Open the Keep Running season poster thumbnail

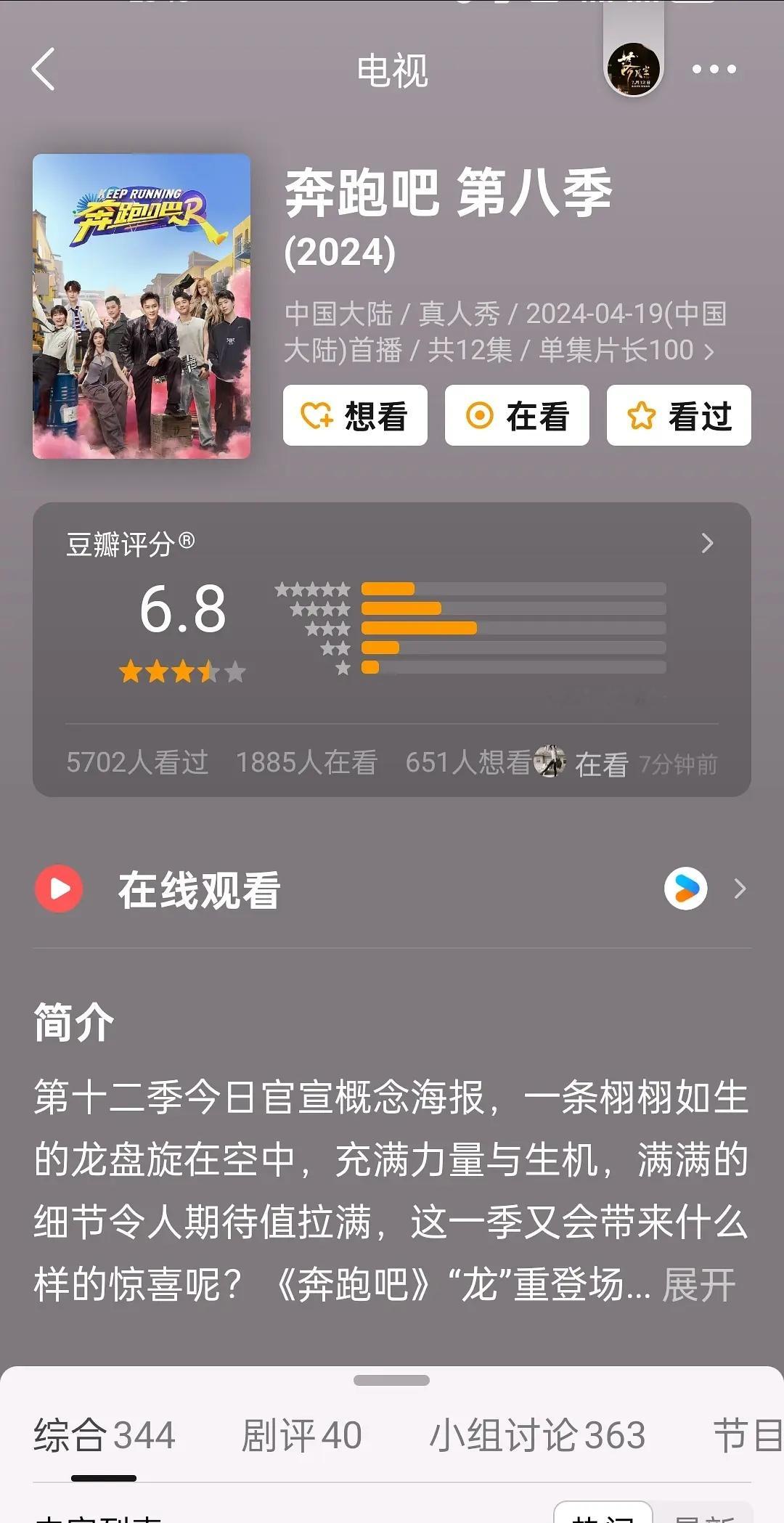[140, 305]
